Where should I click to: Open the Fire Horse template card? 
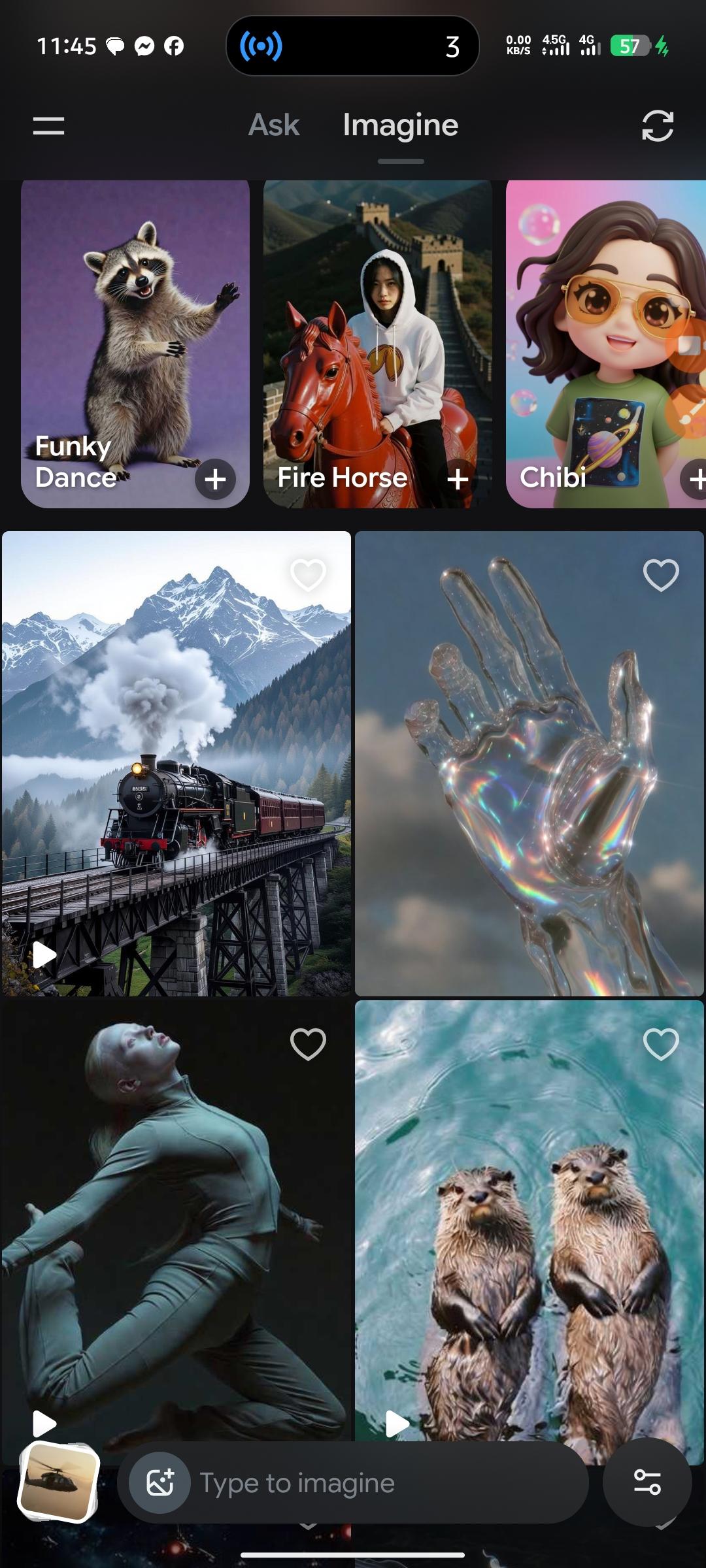coord(377,327)
